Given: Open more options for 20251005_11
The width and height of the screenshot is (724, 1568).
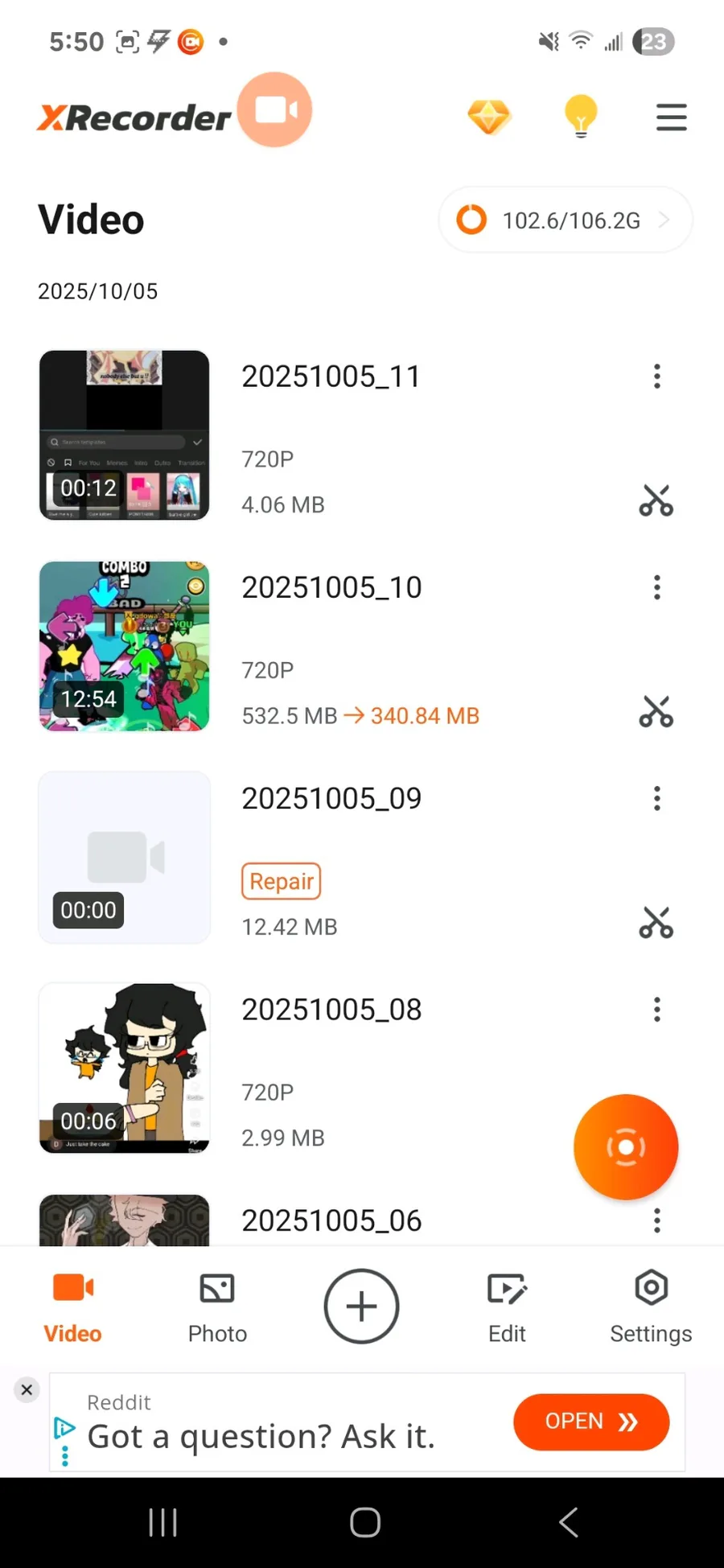Looking at the screenshot, I should click(x=657, y=377).
